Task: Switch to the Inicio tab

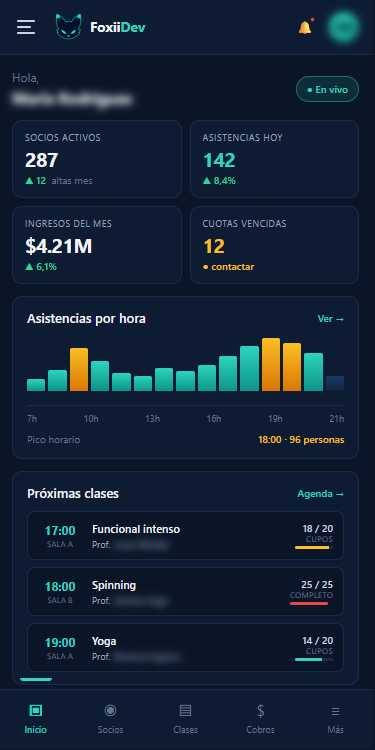Action: click(x=36, y=719)
